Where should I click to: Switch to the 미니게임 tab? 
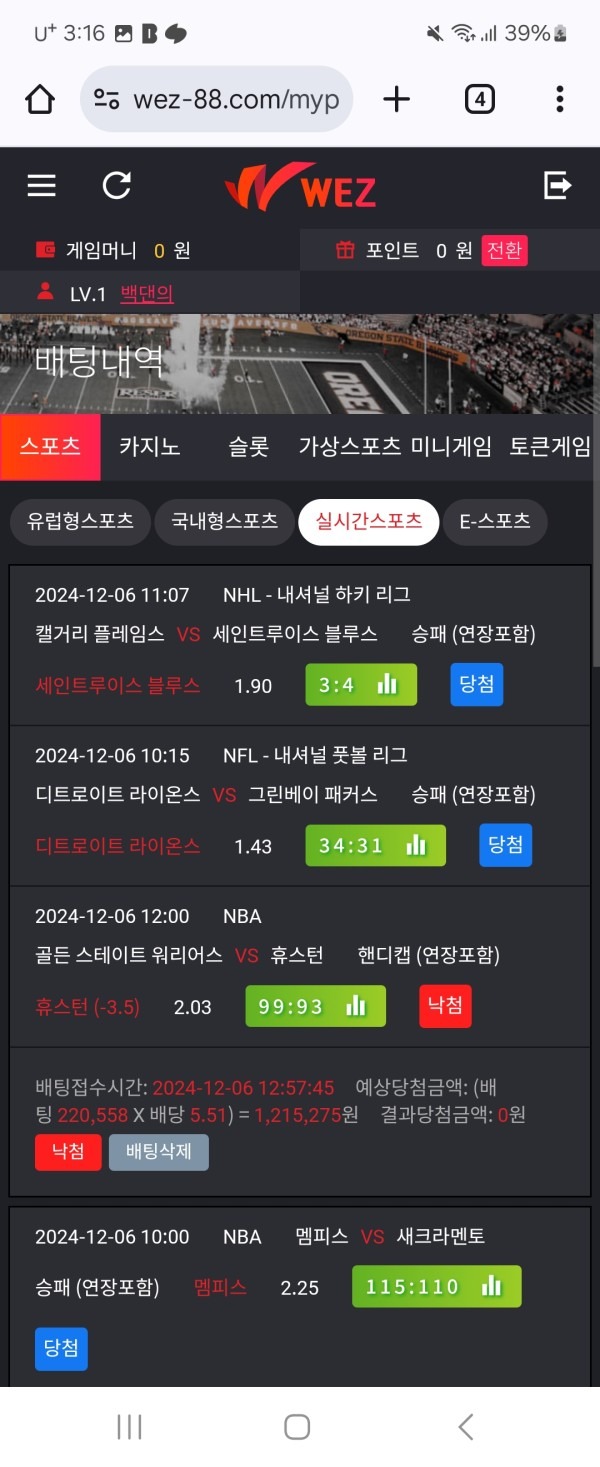[x=451, y=447]
